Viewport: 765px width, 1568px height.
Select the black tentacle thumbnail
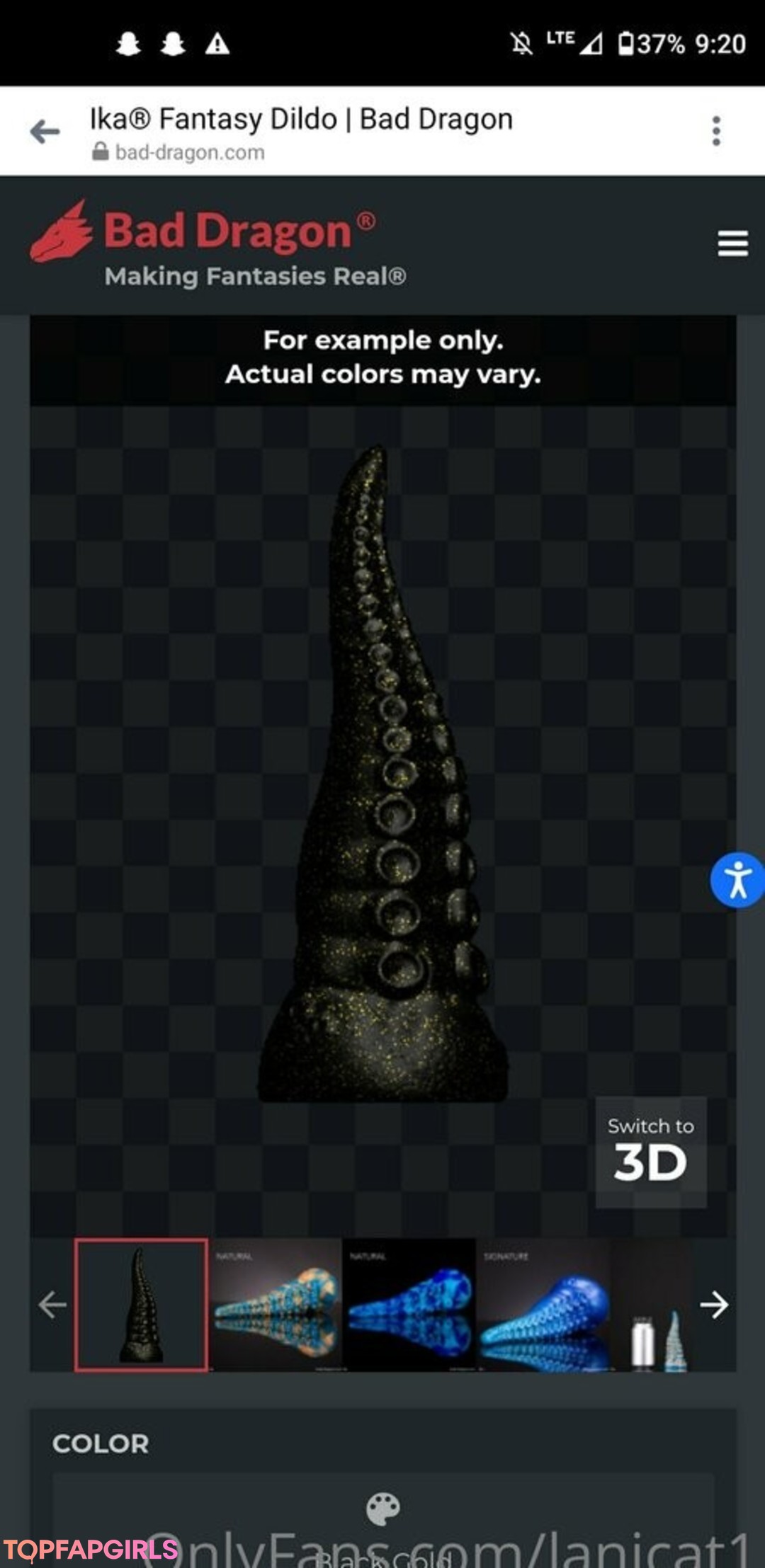141,1305
